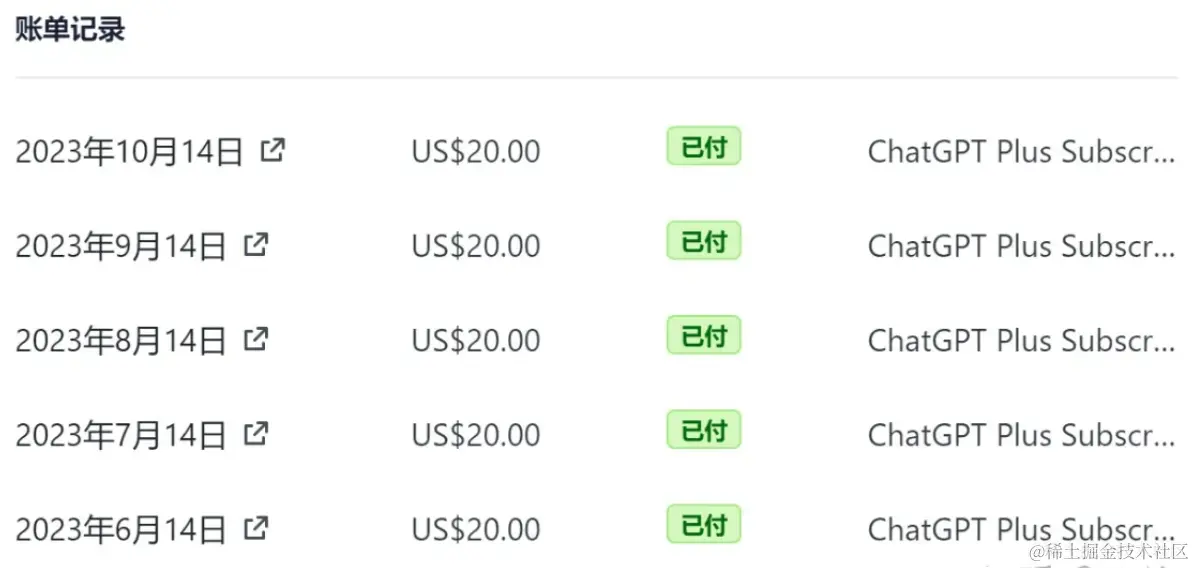Open the 2023年10月14日 invoice link
1195x568 pixels.
(272, 151)
